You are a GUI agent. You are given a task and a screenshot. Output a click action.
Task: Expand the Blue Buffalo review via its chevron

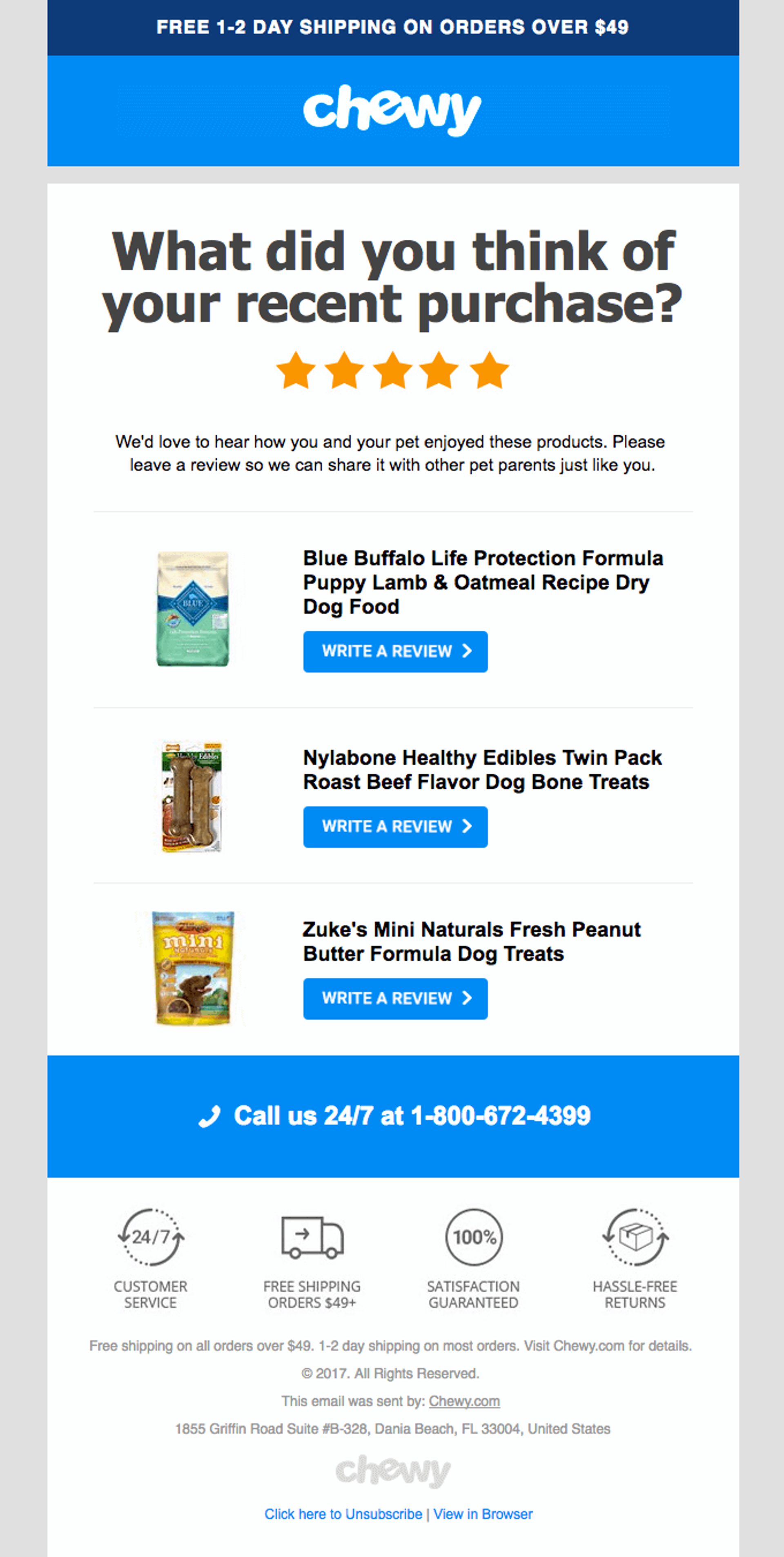tap(467, 651)
